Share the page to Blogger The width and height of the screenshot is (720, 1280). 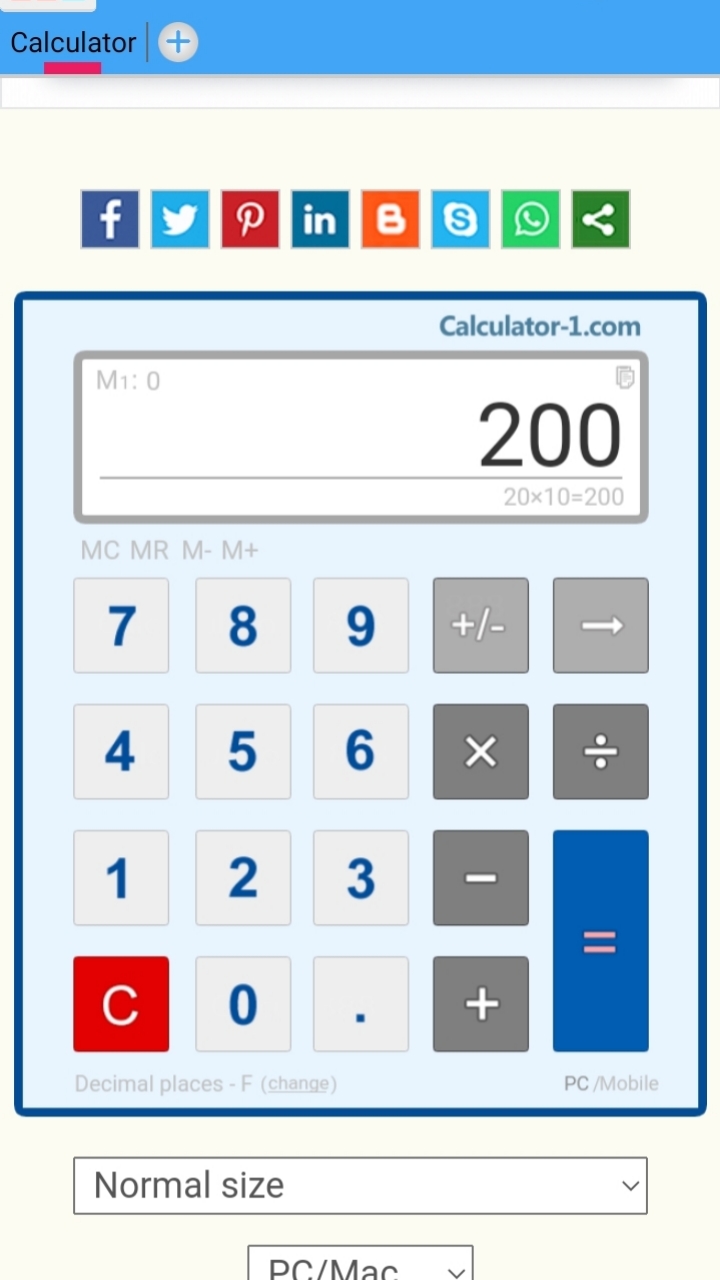tap(390, 219)
